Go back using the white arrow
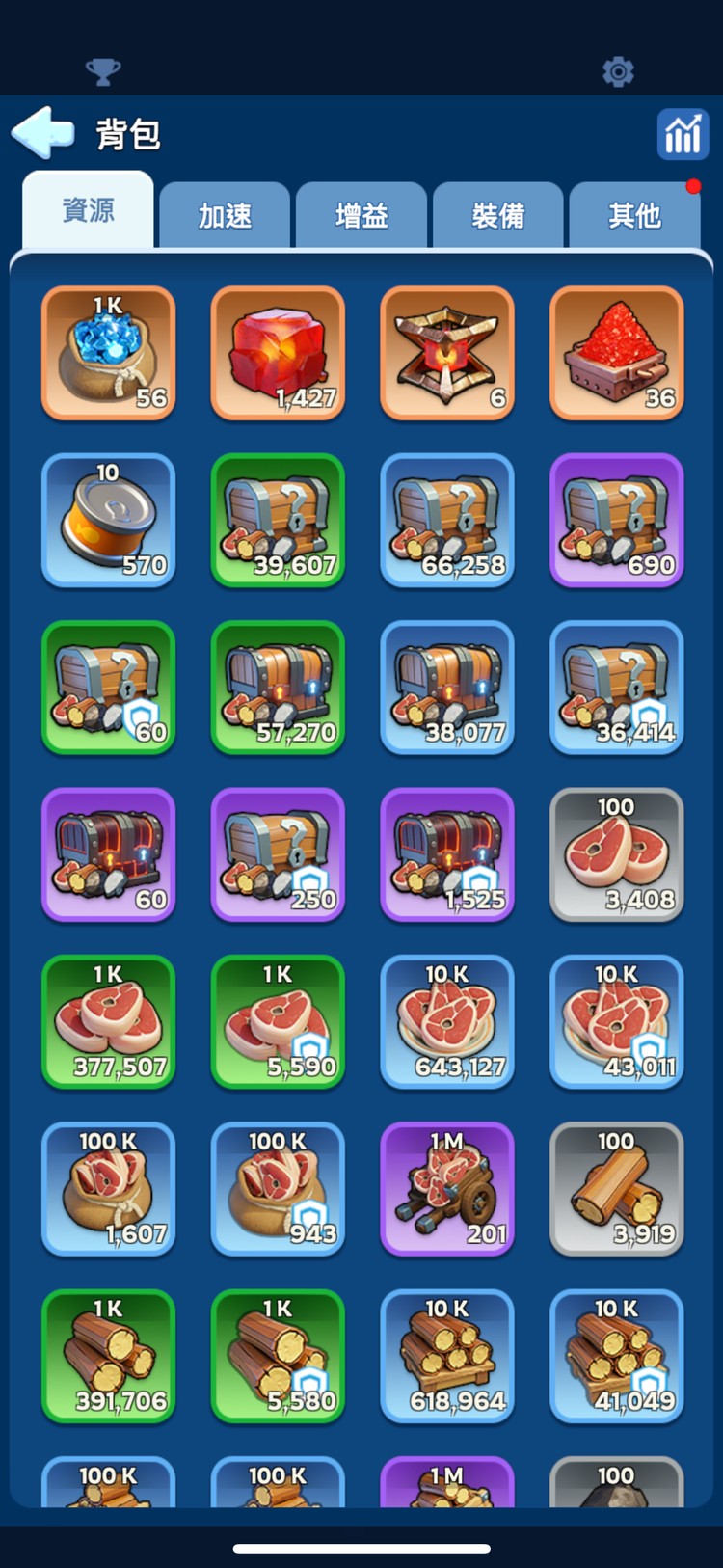The image size is (723, 1568). (x=43, y=133)
